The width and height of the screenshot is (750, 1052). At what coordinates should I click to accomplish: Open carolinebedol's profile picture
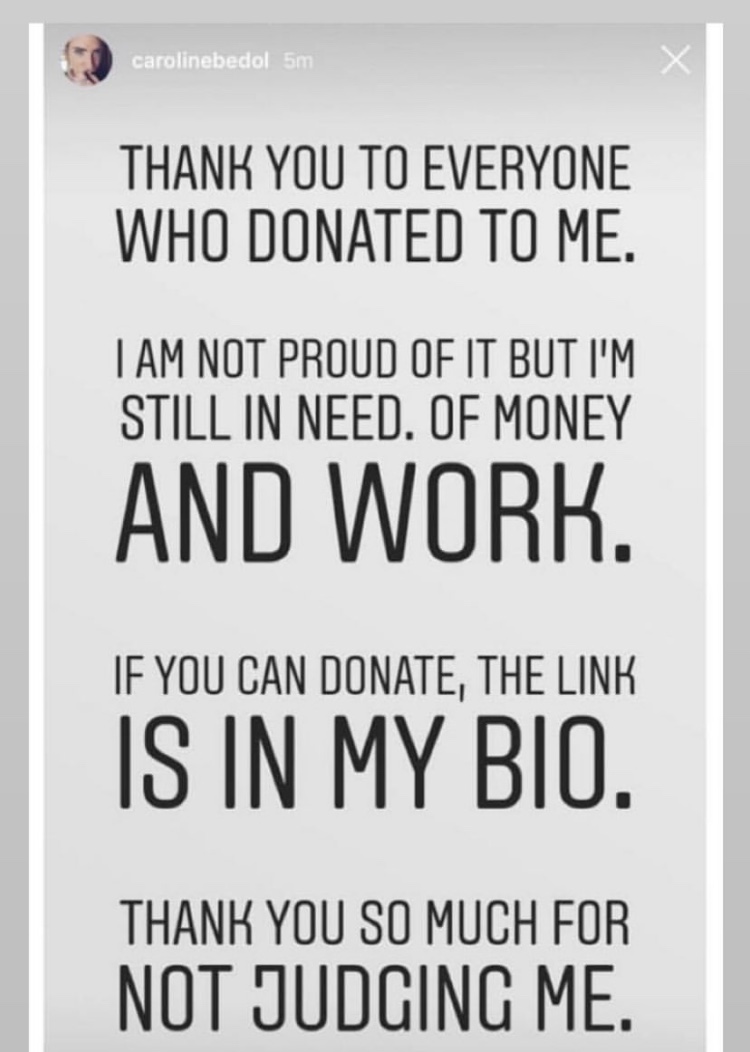point(88,61)
